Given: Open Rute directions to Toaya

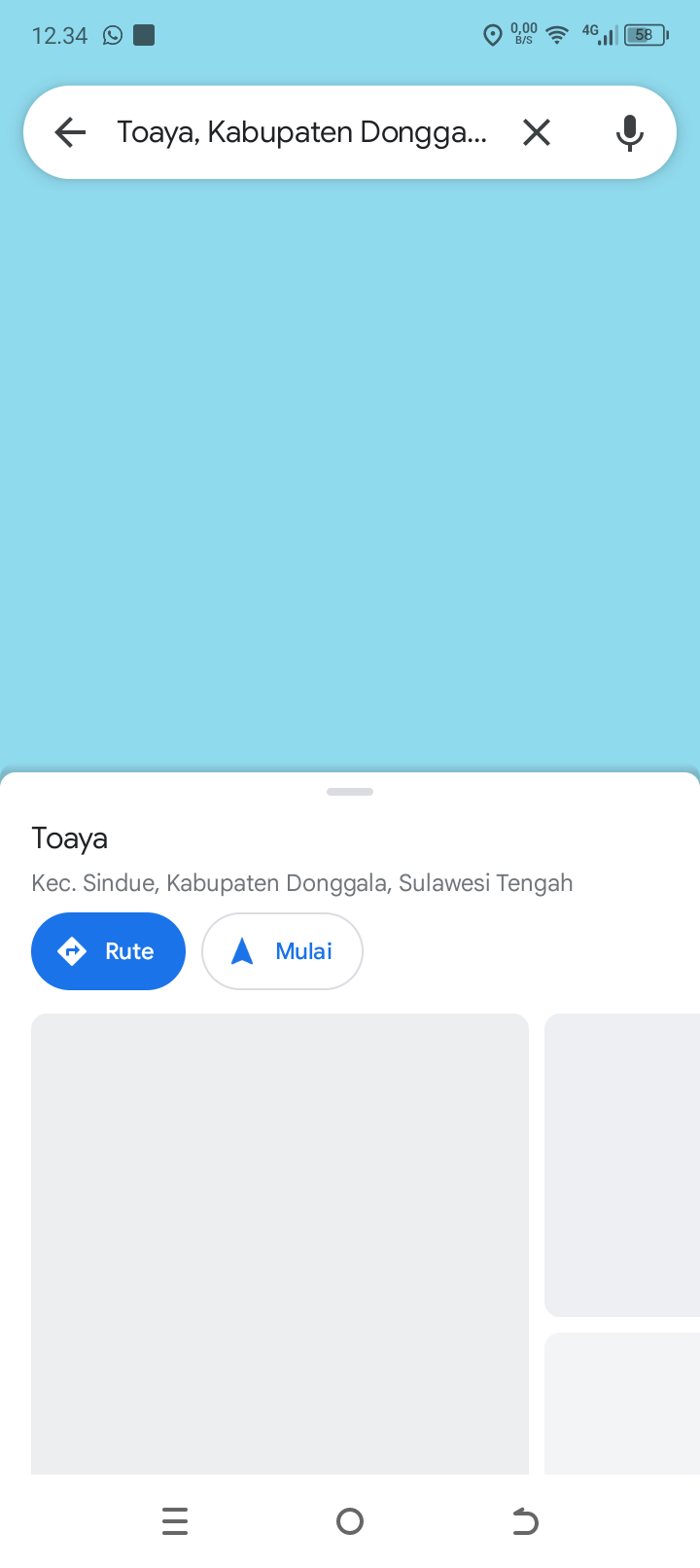Looking at the screenshot, I should (108, 951).
